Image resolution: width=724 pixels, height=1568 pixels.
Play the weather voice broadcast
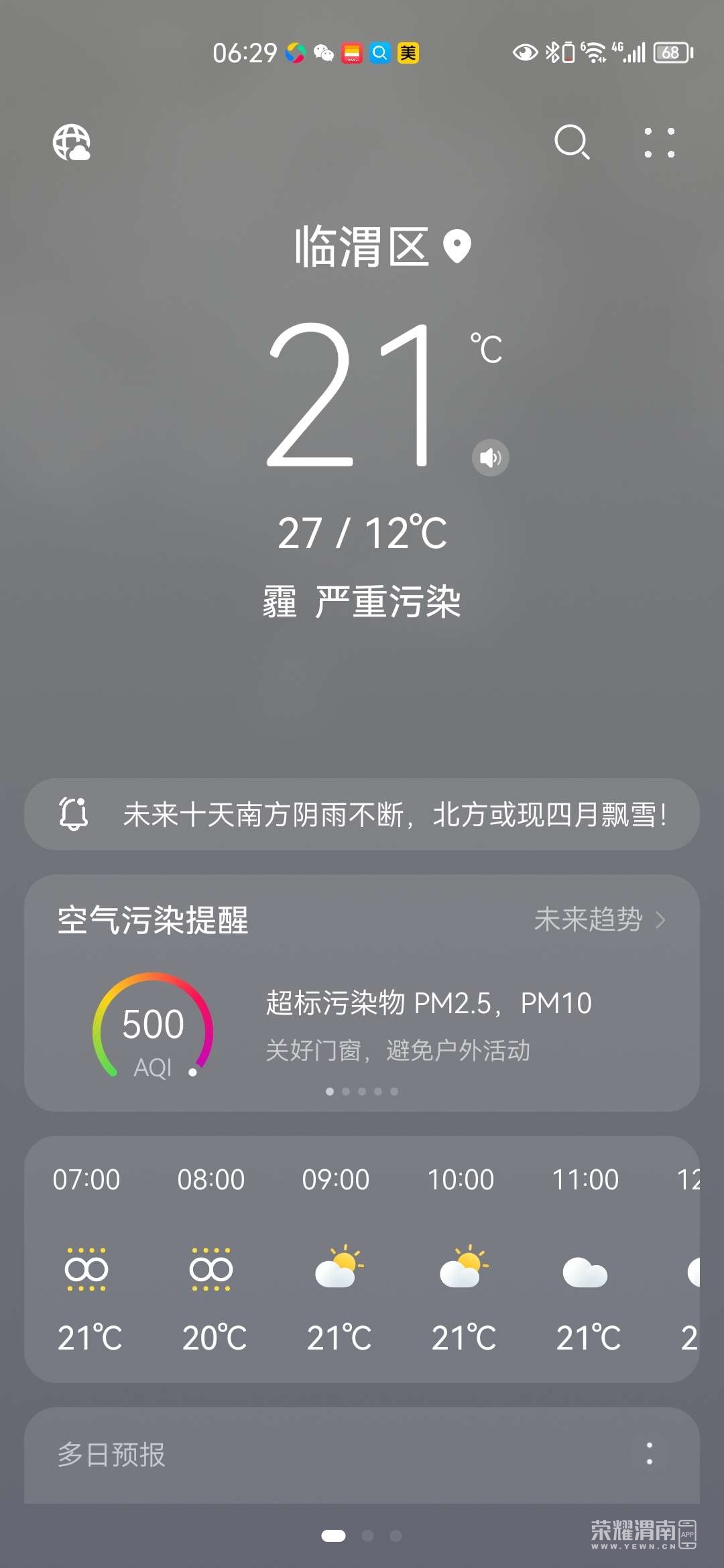pyautogui.click(x=491, y=458)
